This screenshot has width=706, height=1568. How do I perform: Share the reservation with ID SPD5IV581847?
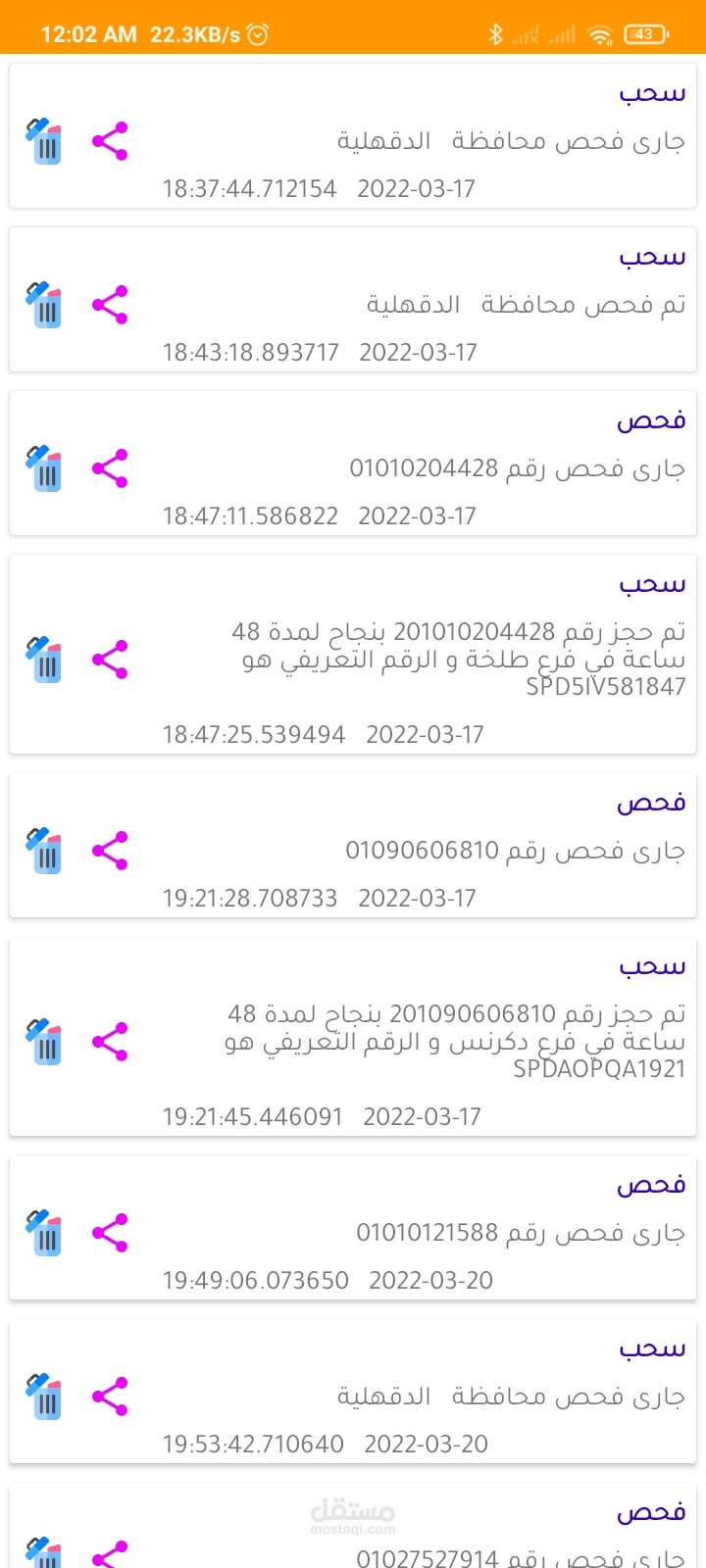click(x=110, y=660)
